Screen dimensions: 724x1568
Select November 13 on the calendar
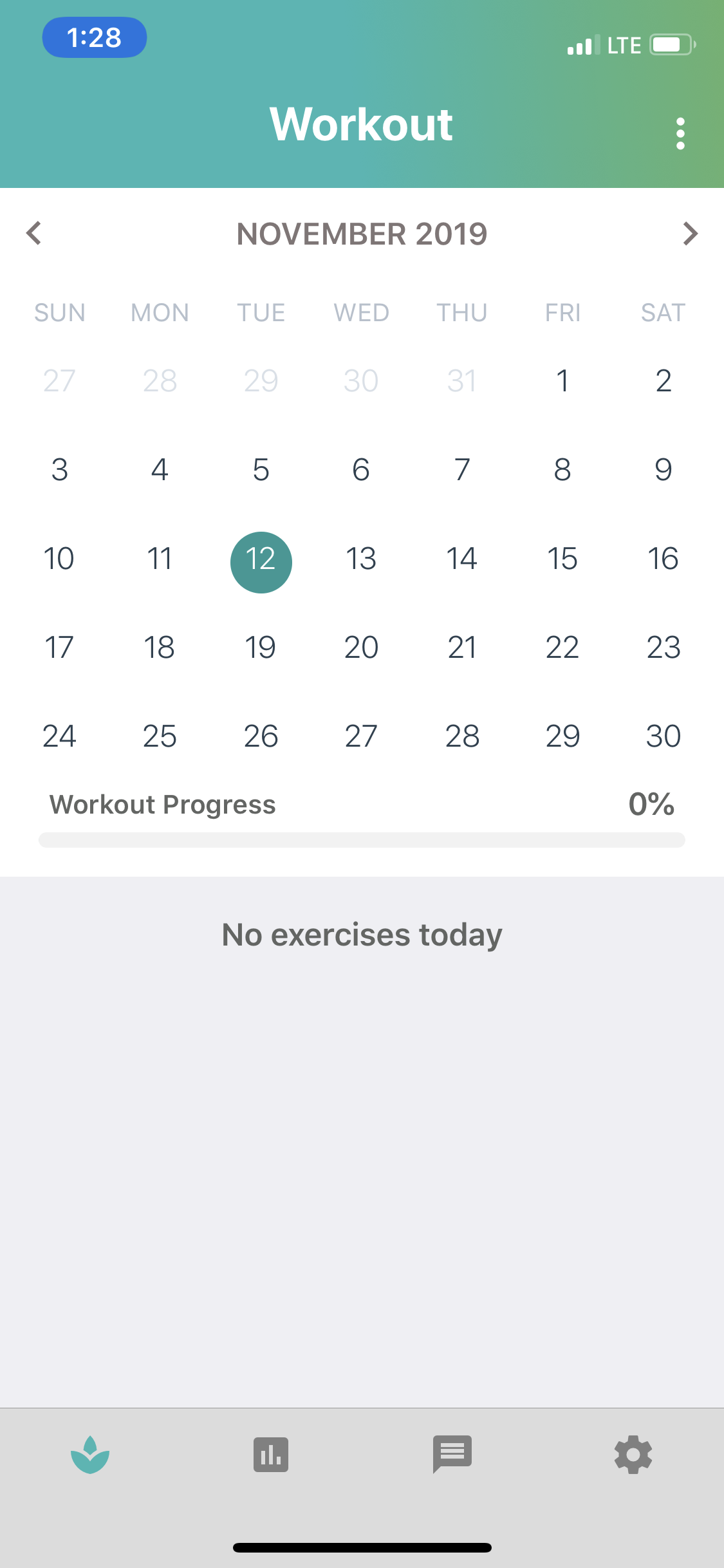(x=361, y=558)
